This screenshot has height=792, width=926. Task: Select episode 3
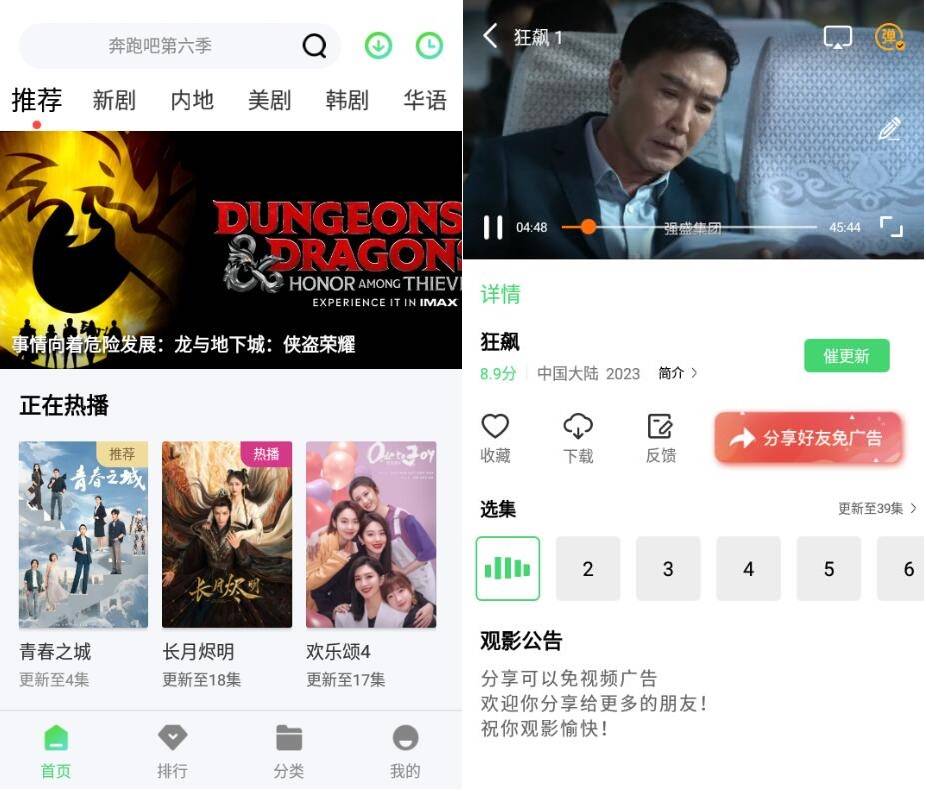point(668,569)
